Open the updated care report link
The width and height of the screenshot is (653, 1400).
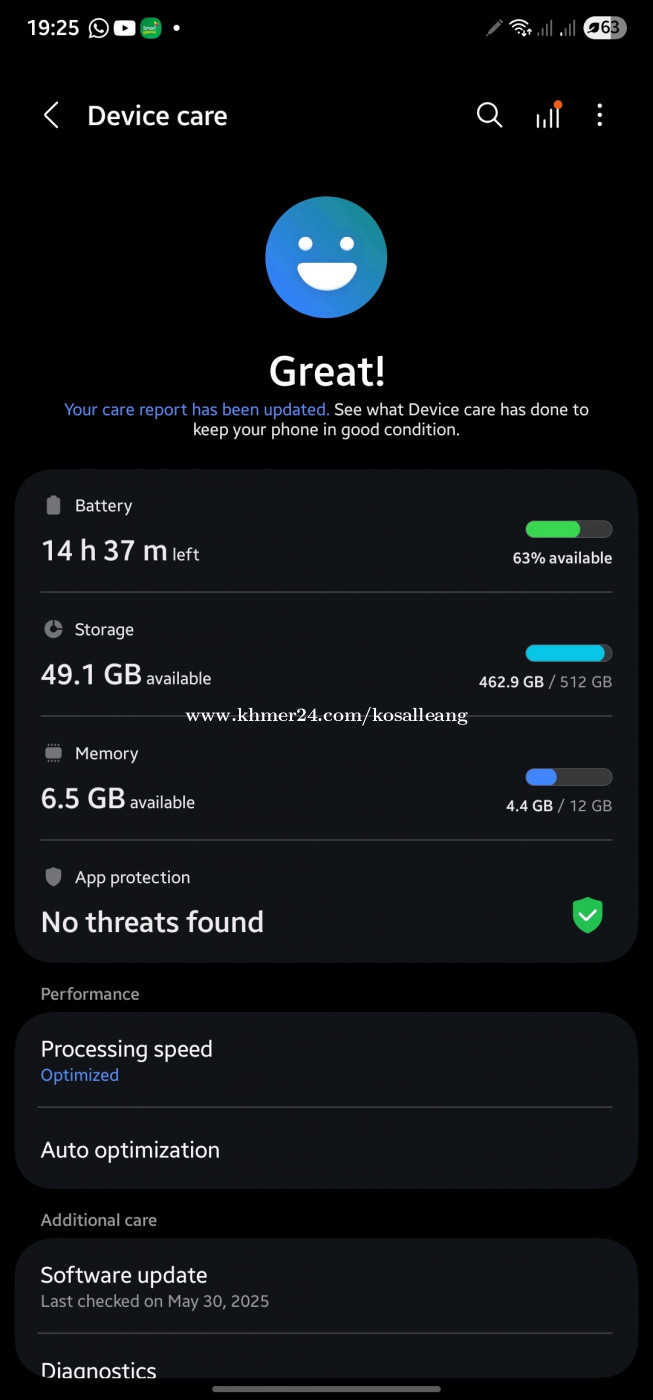196,409
